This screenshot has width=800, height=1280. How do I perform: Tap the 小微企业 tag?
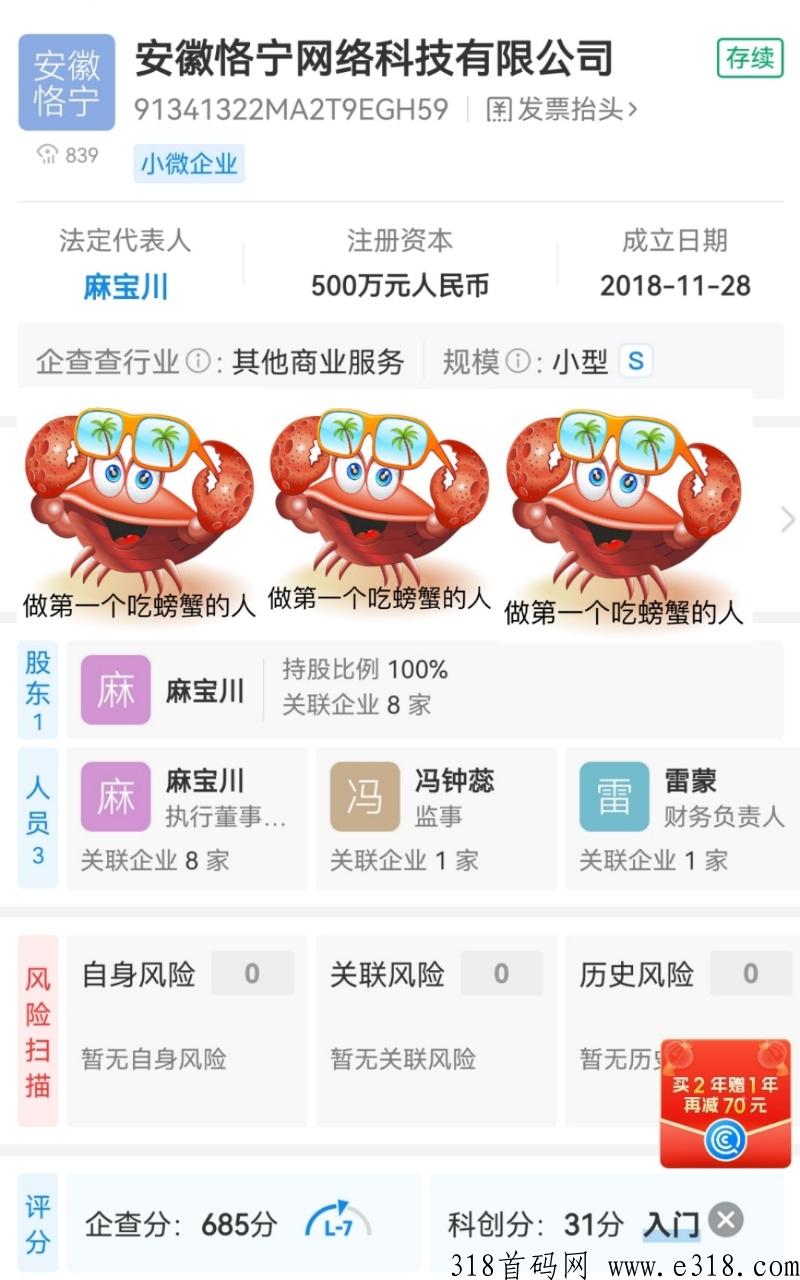189,164
